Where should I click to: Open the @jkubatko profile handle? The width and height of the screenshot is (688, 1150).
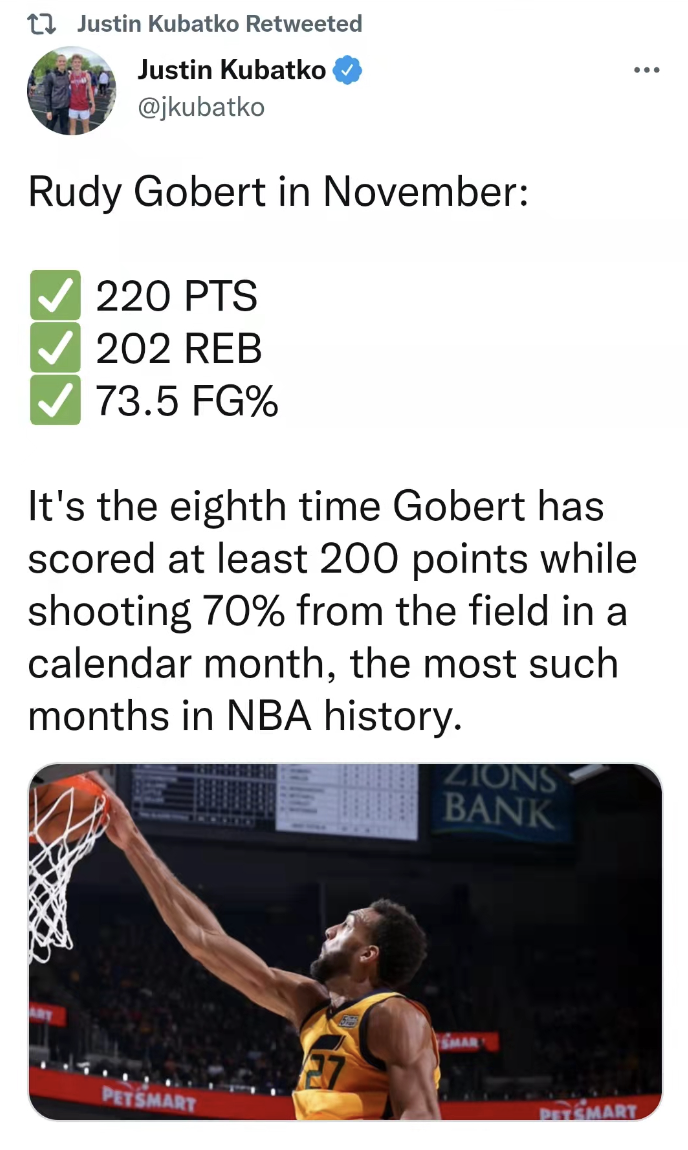[200, 106]
